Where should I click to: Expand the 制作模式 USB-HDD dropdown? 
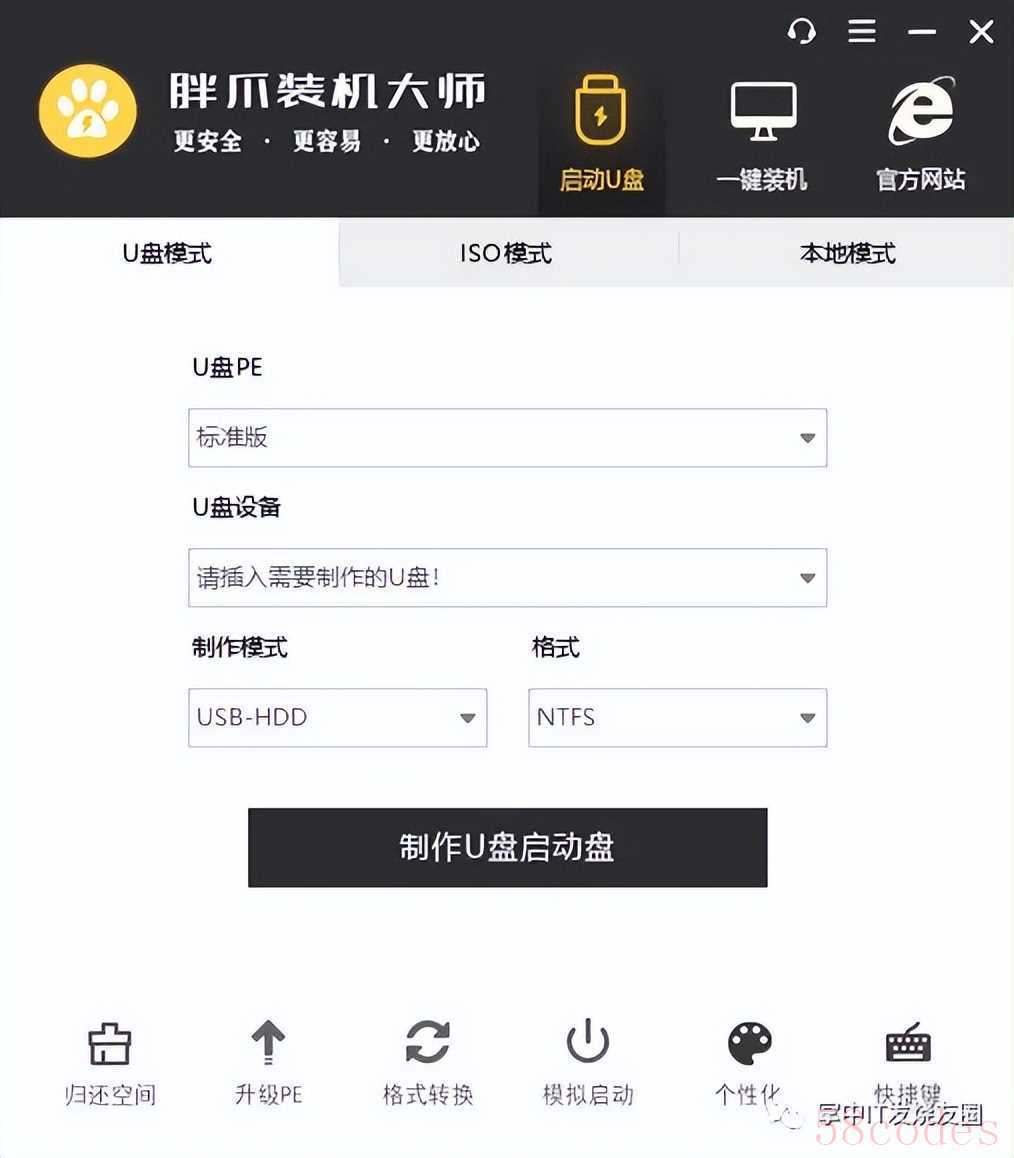click(x=337, y=717)
